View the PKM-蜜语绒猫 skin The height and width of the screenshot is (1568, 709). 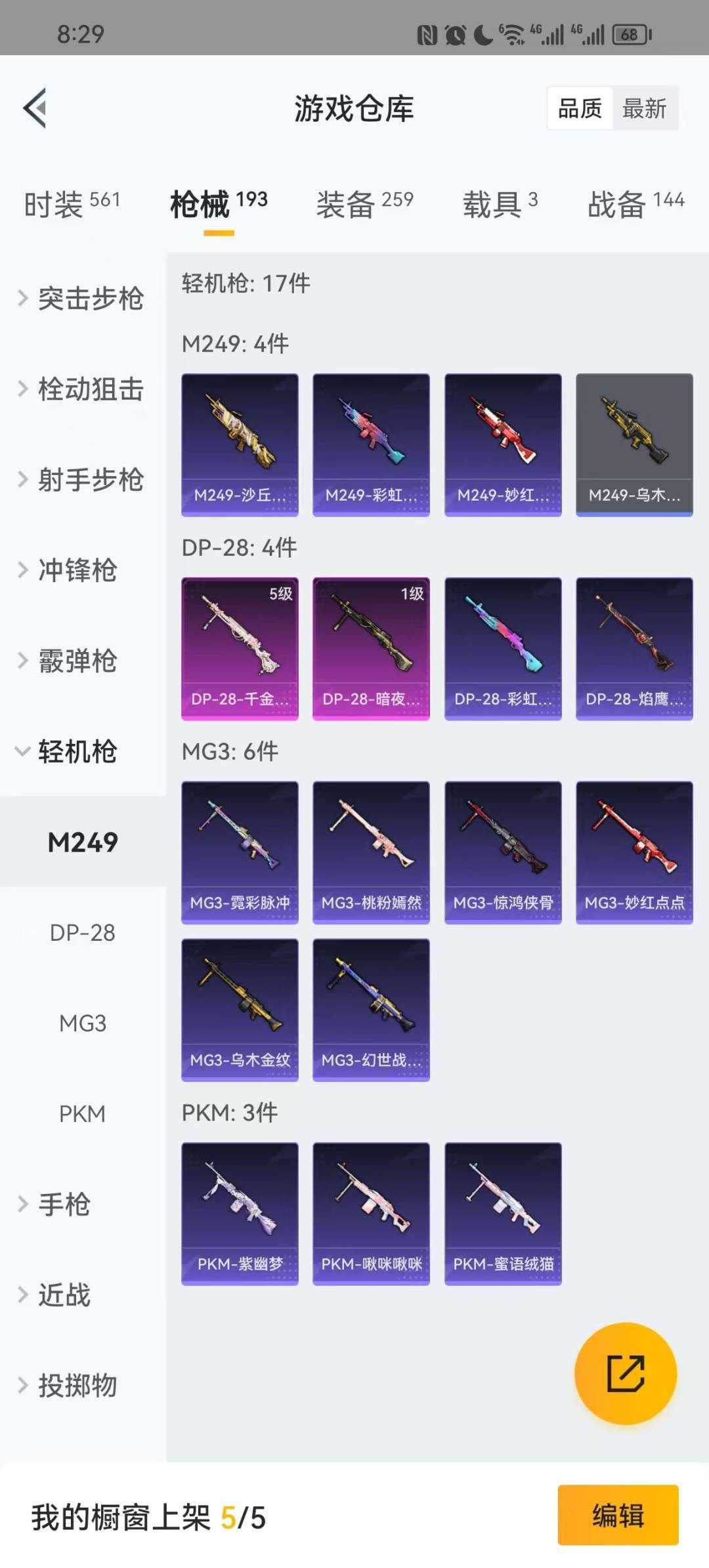(x=503, y=1214)
